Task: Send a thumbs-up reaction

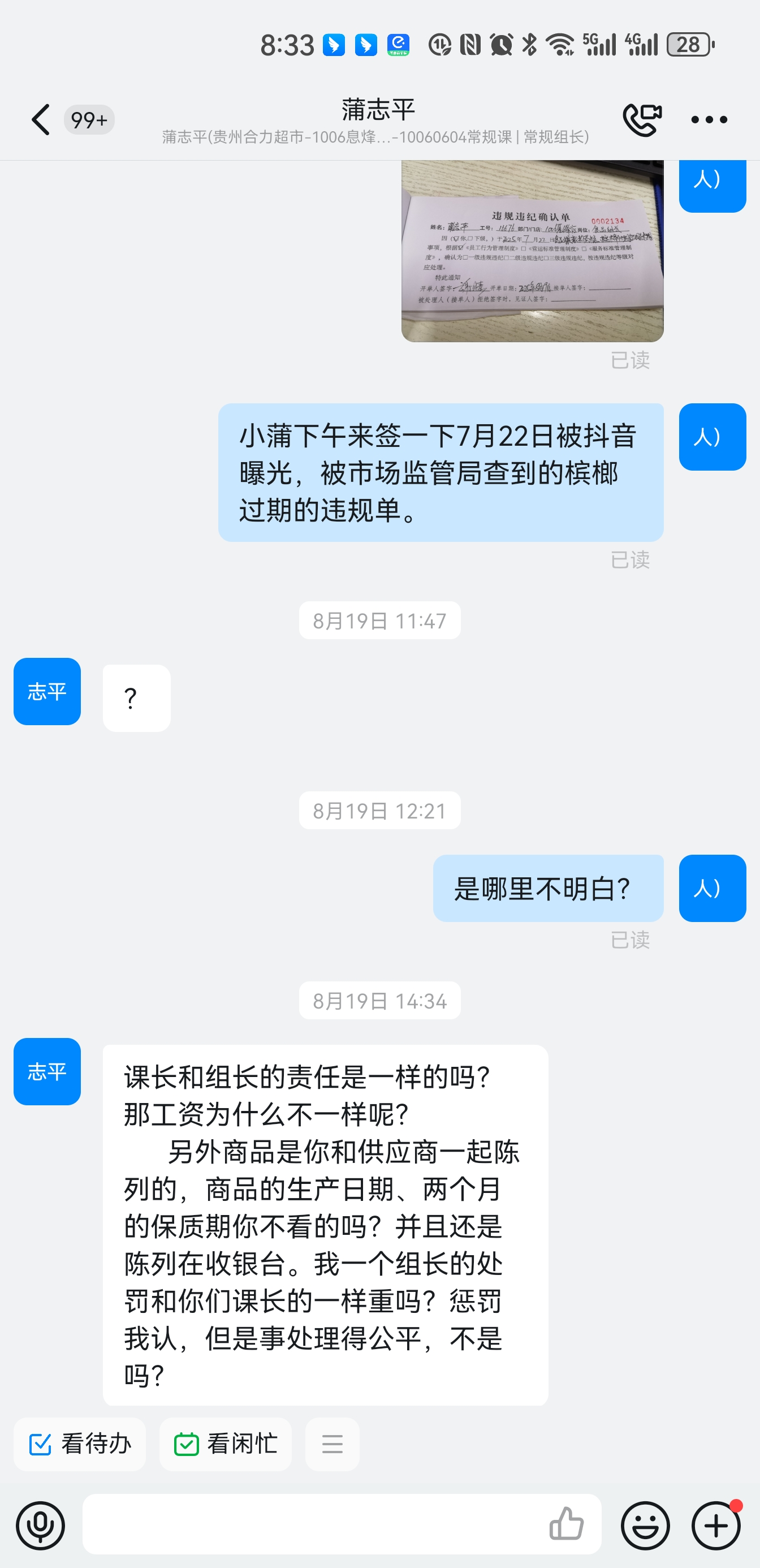Action: 566,1524
